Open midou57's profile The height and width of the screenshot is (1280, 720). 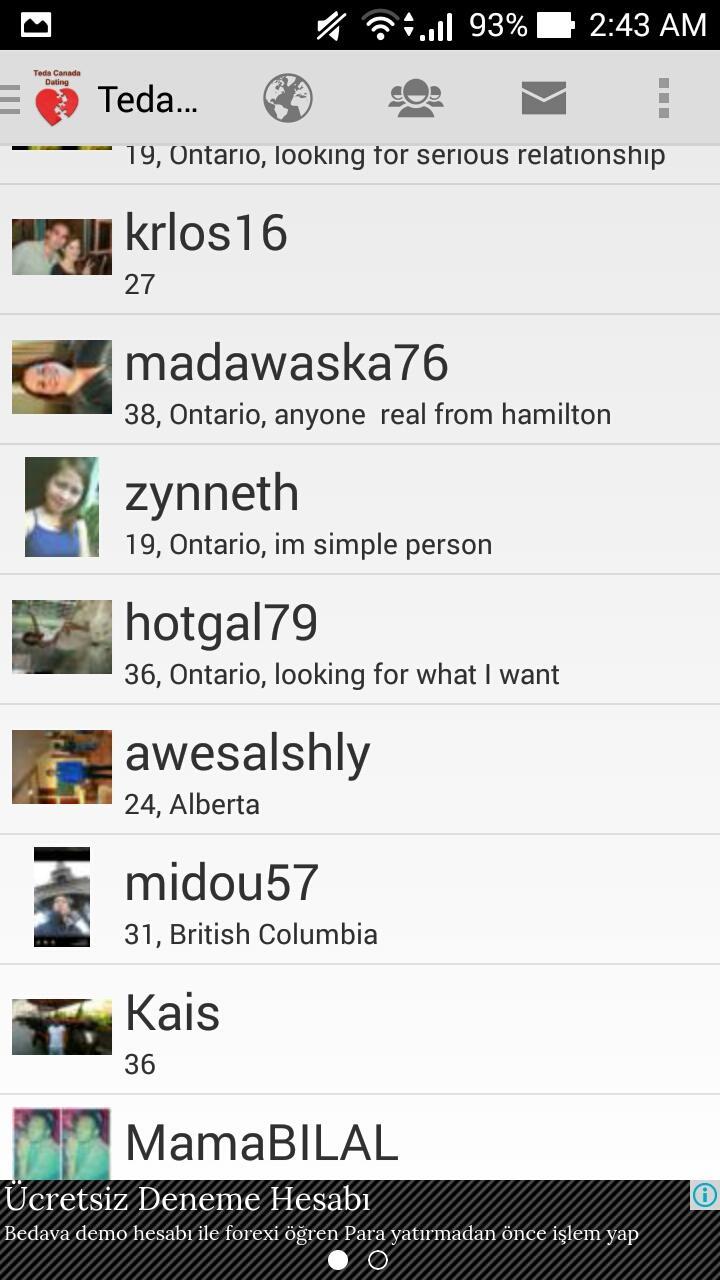coord(360,900)
